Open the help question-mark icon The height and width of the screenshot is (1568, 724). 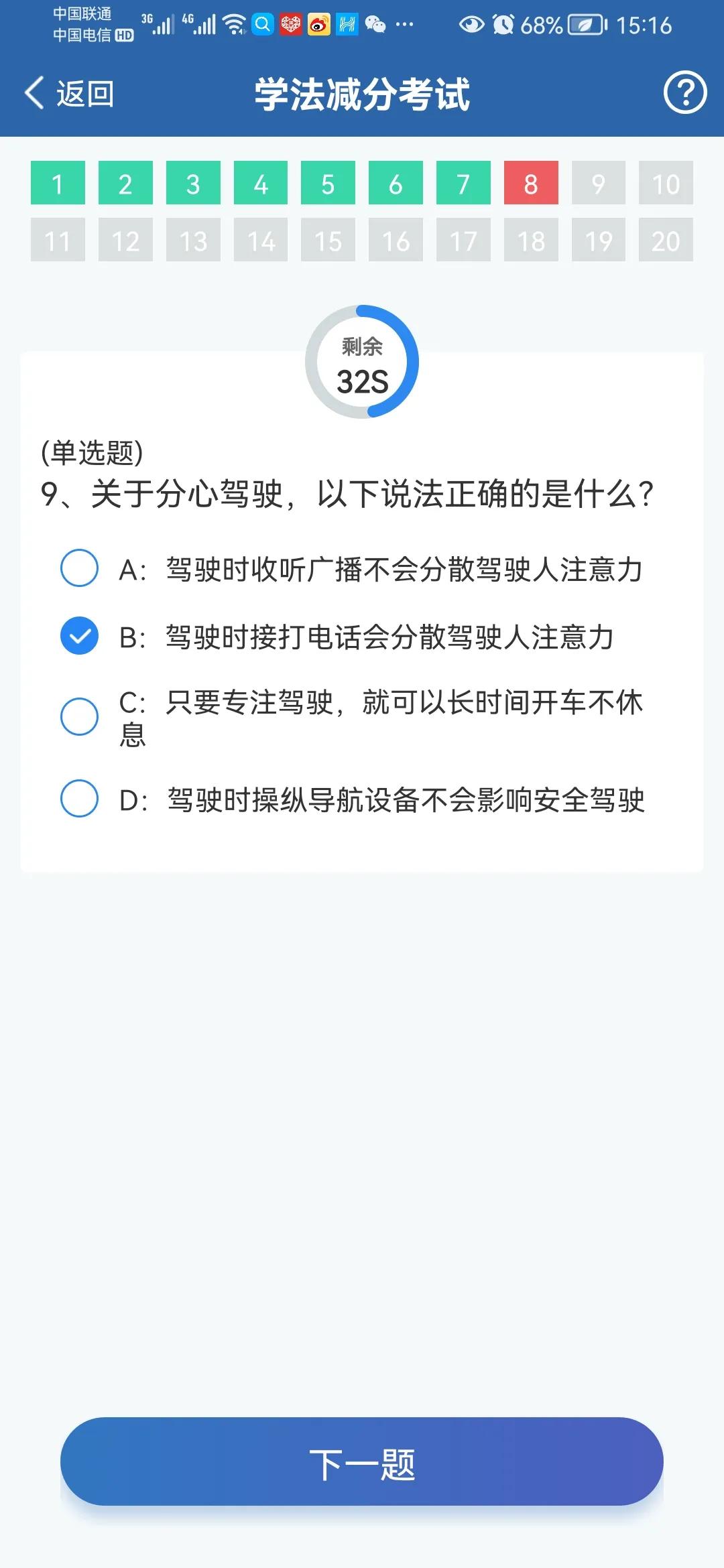[x=685, y=92]
